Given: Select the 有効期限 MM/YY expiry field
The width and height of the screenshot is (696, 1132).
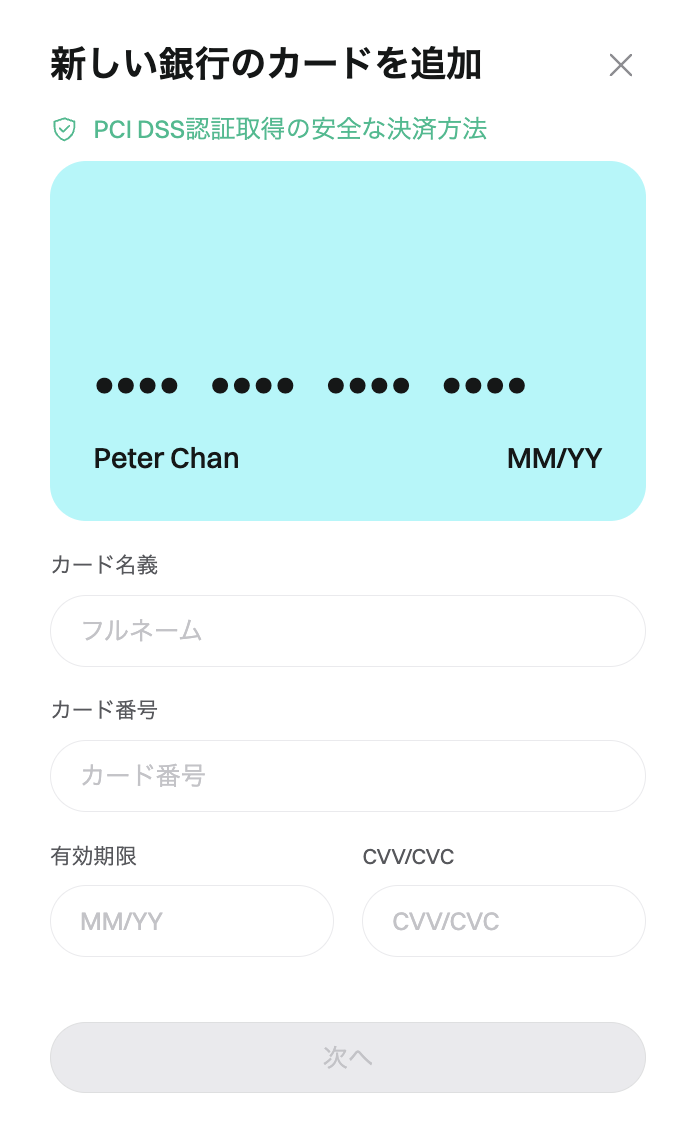Looking at the screenshot, I should click(x=191, y=920).
